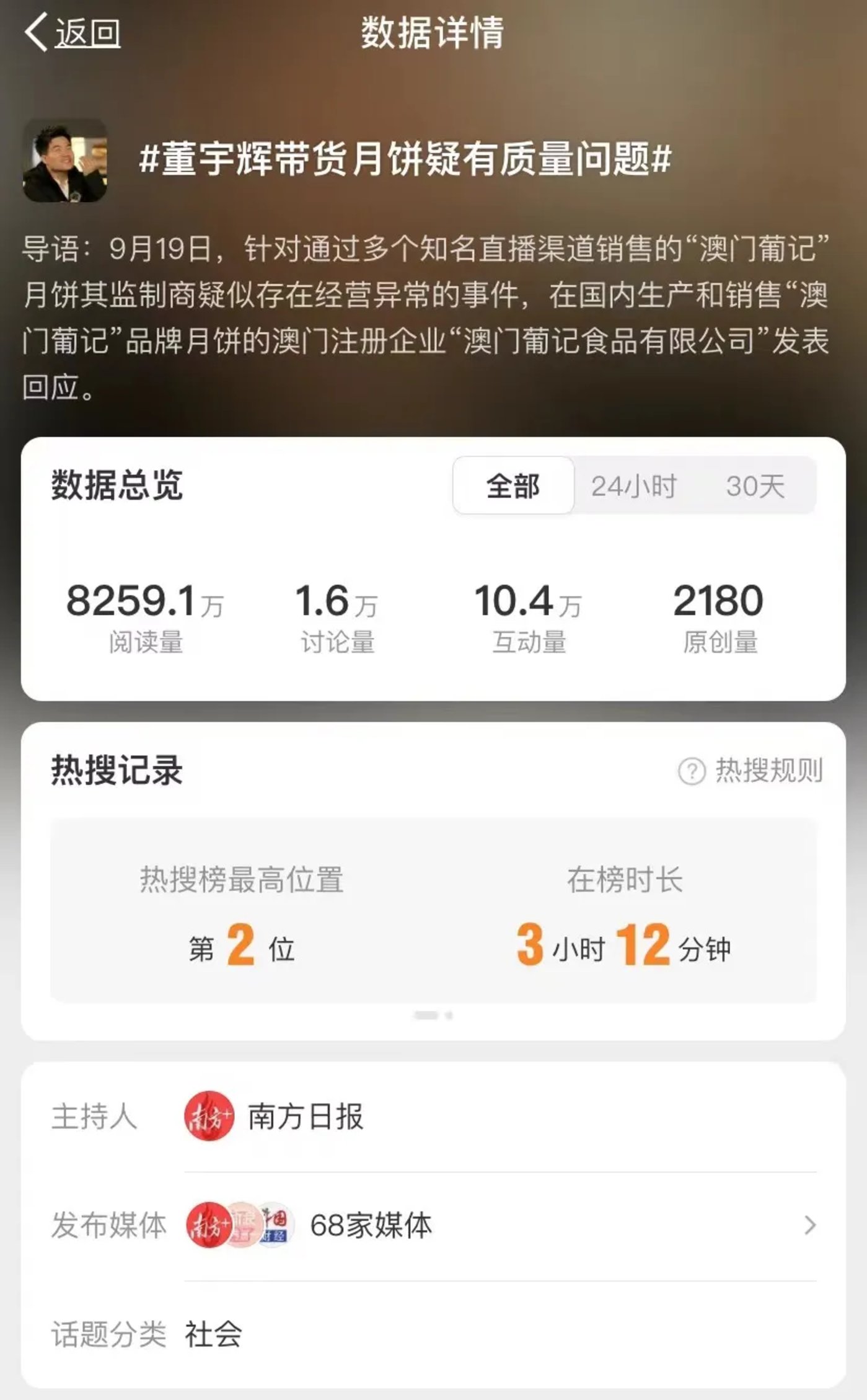Image resolution: width=867 pixels, height=1400 pixels.
Task: Switch to the 24小时 tab
Action: tap(633, 486)
